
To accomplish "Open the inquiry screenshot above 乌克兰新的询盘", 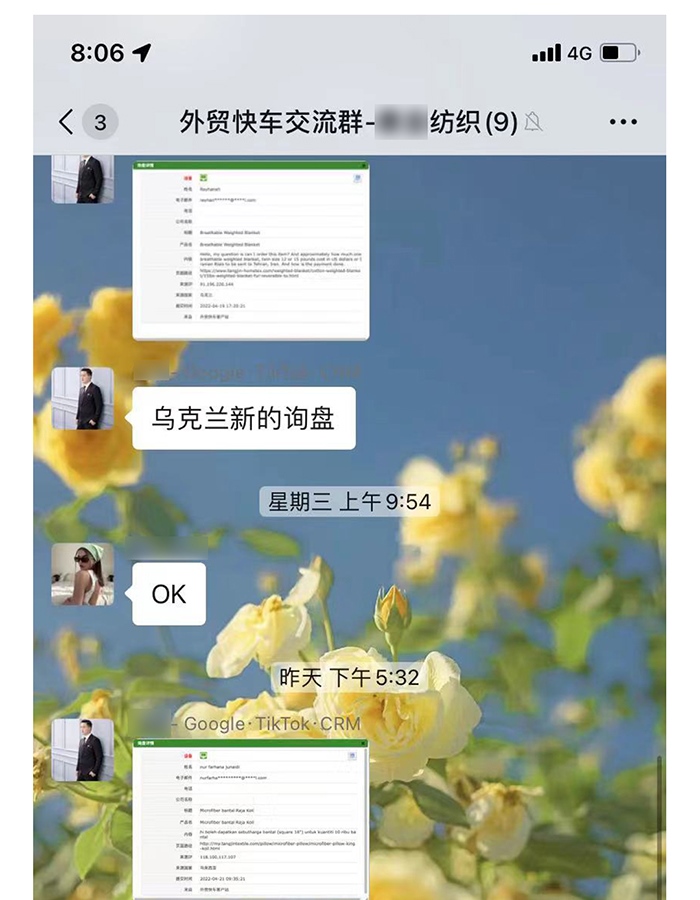I will click(251, 249).
